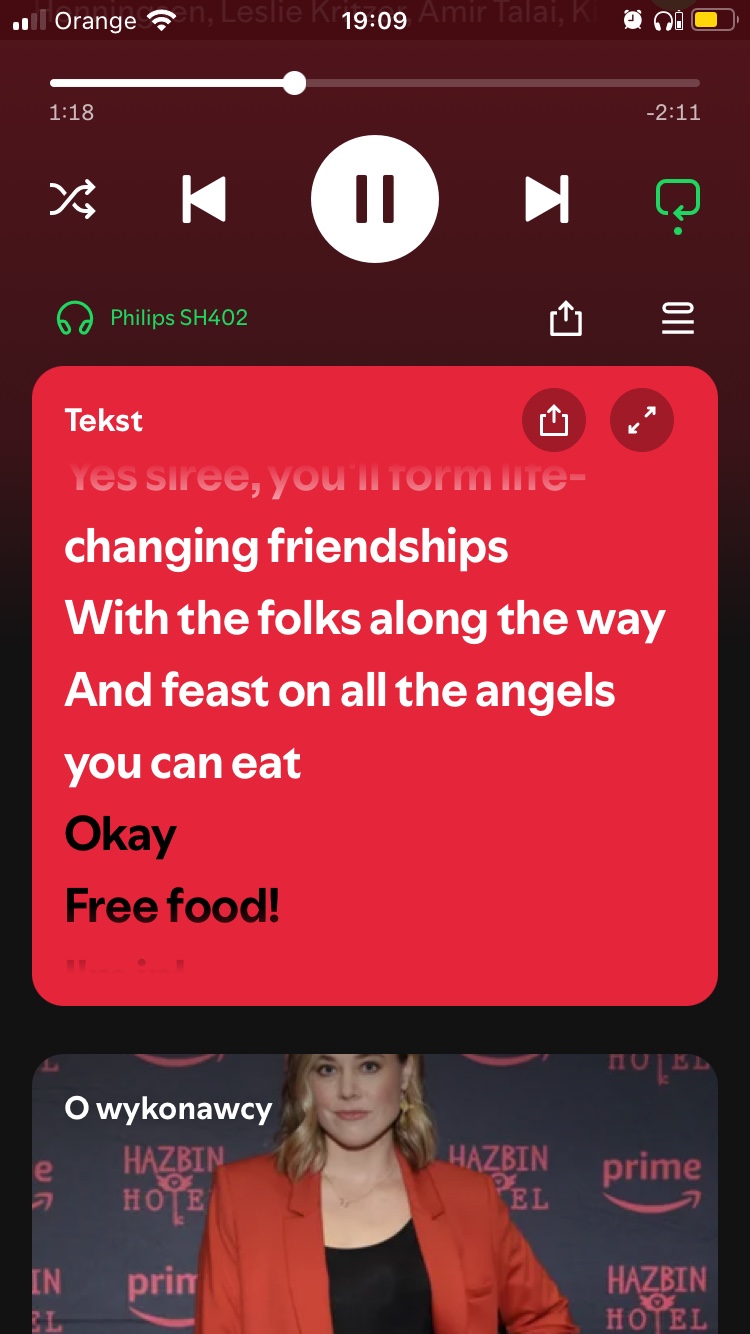Jump to the lyric line "Free food!"
This screenshot has height=1334, width=750.
(x=172, y=906)
